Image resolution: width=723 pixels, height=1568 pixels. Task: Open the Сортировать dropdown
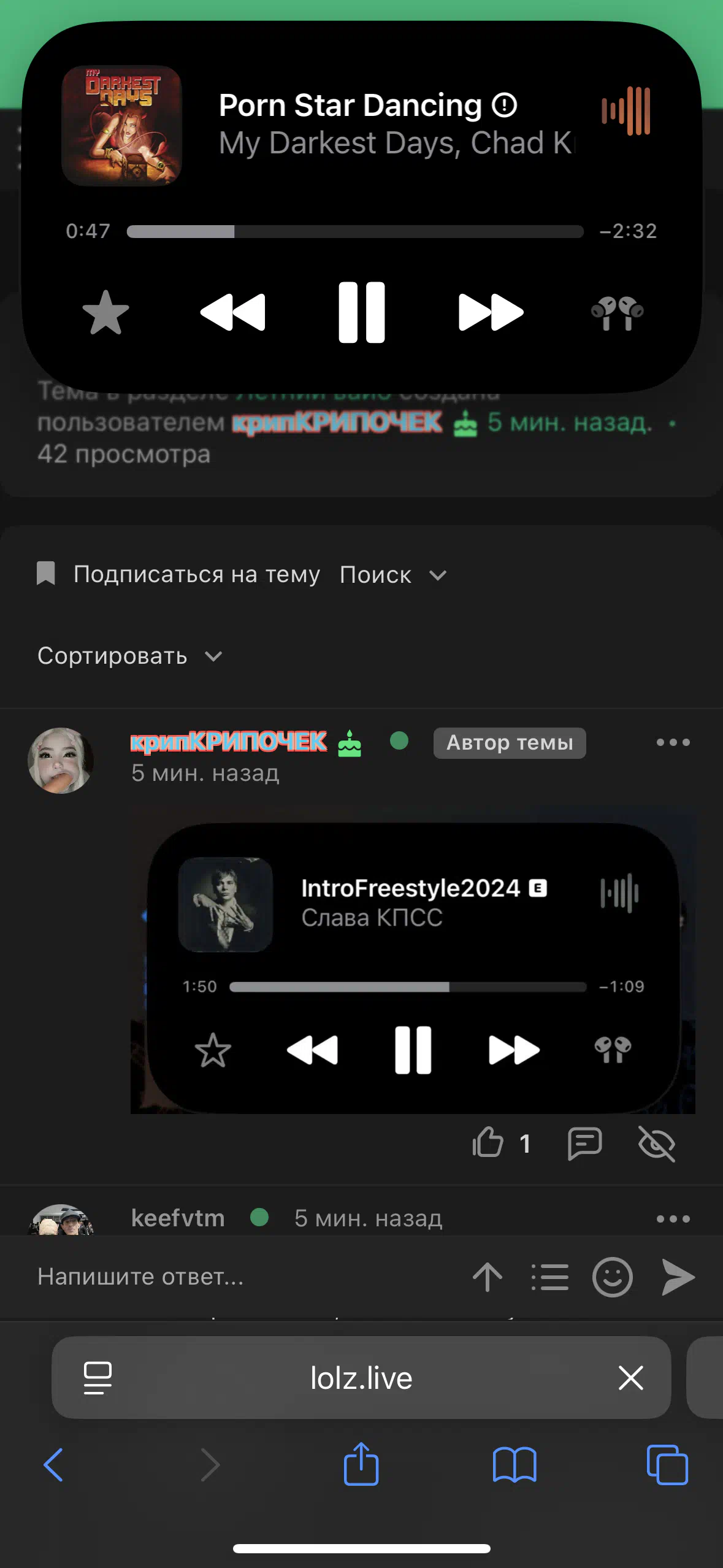[130, 656]
